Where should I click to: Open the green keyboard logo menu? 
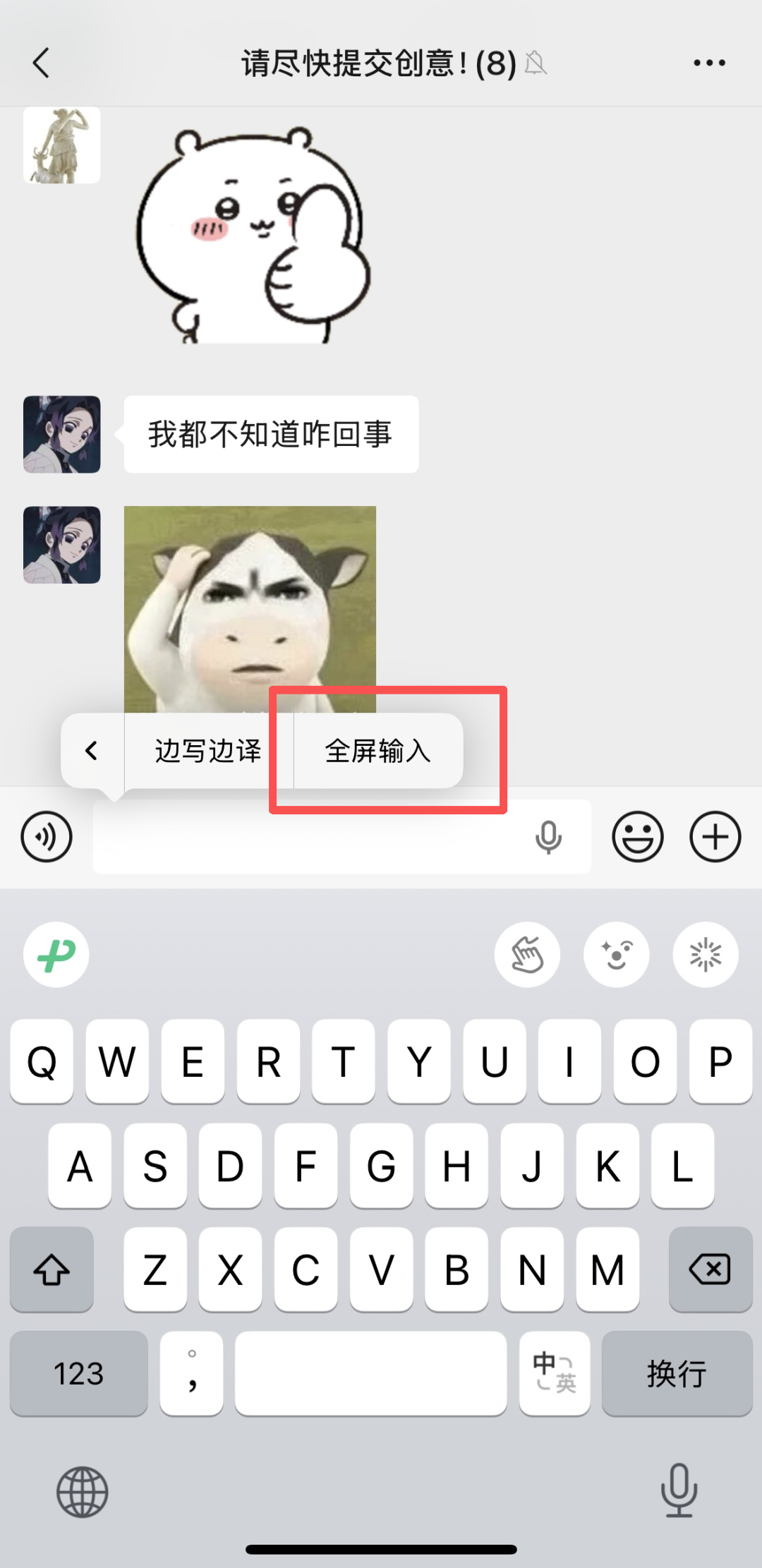click(56, 955)
